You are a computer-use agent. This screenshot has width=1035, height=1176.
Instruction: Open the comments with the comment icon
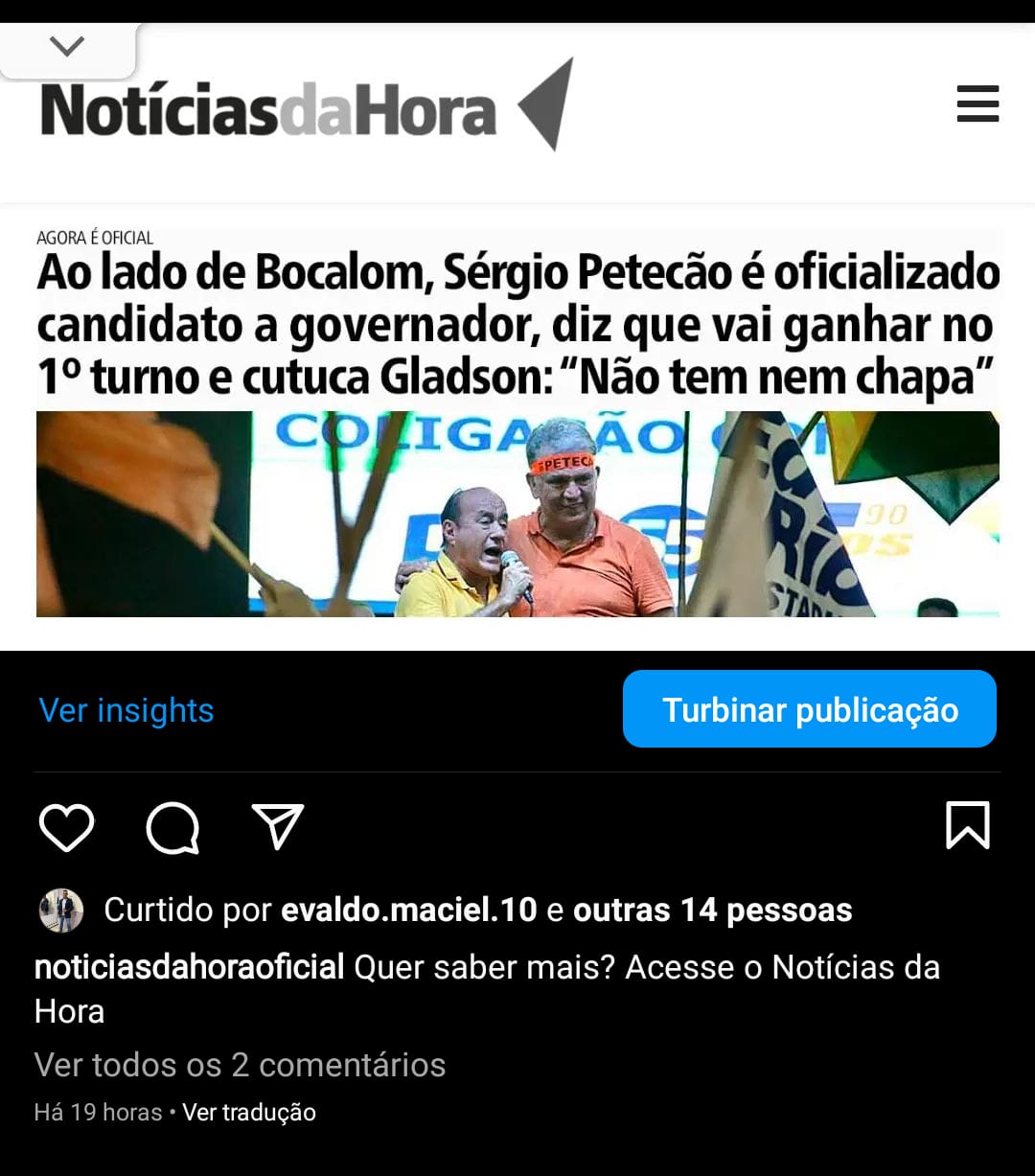point(172,828)
